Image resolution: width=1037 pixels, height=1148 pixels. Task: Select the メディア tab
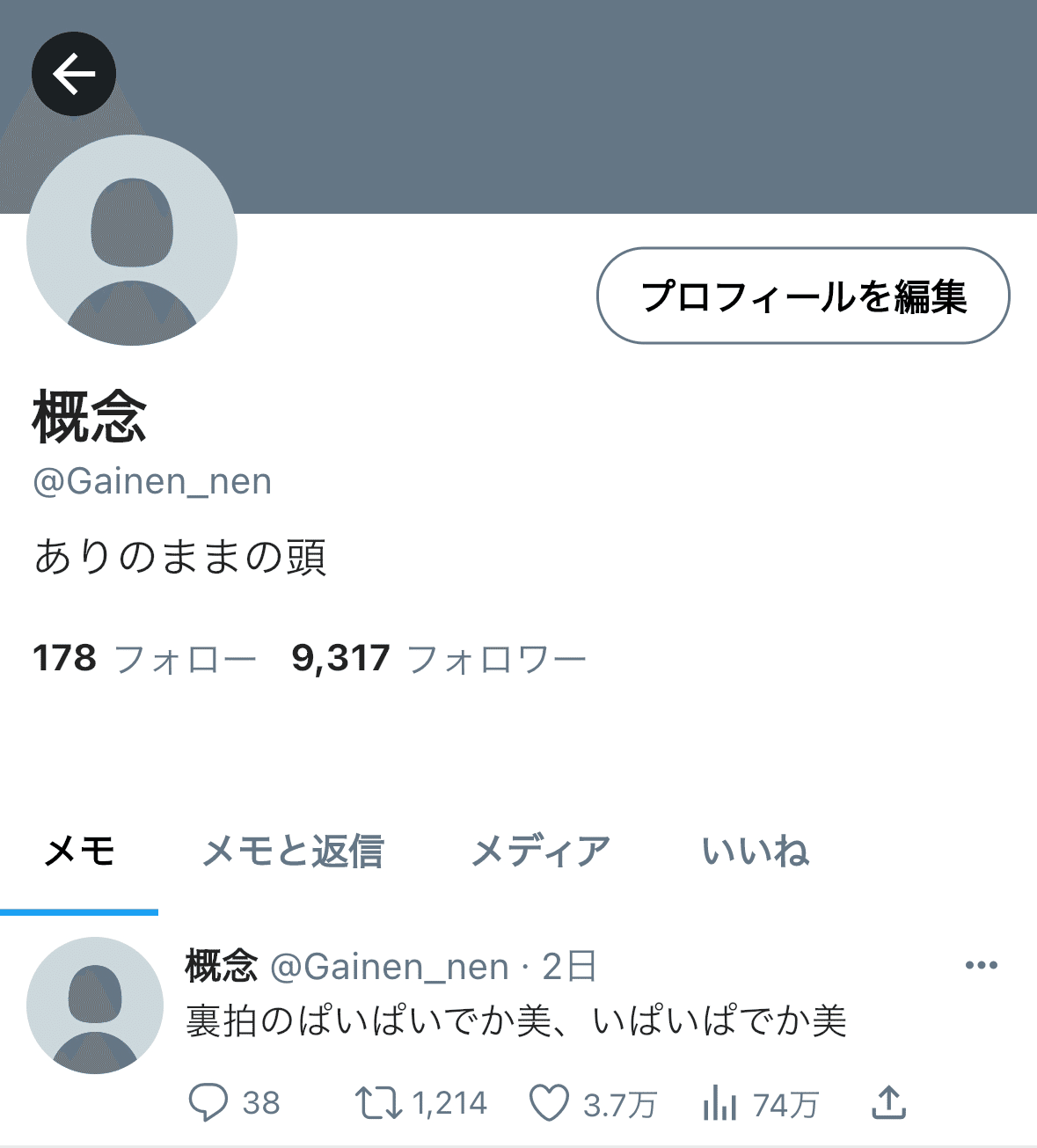pyautogui.click(x=540, y=852)
